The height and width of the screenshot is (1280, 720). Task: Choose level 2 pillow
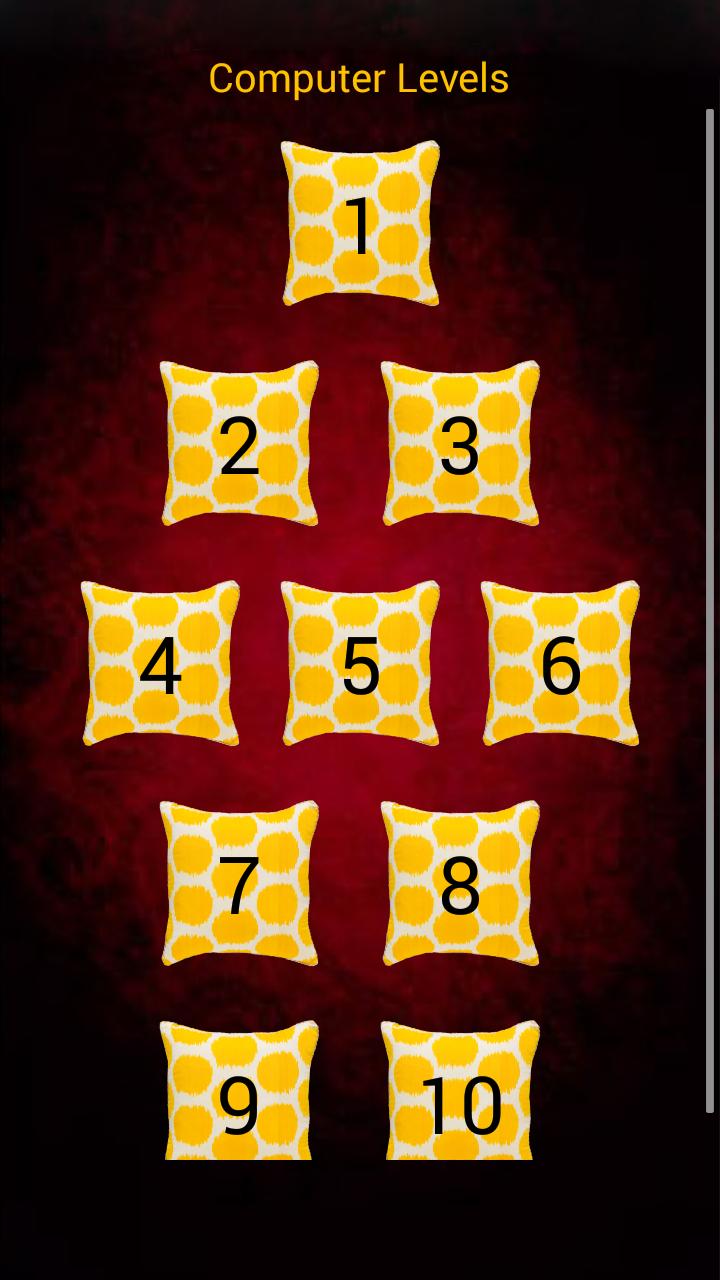[x=239, y=444]
